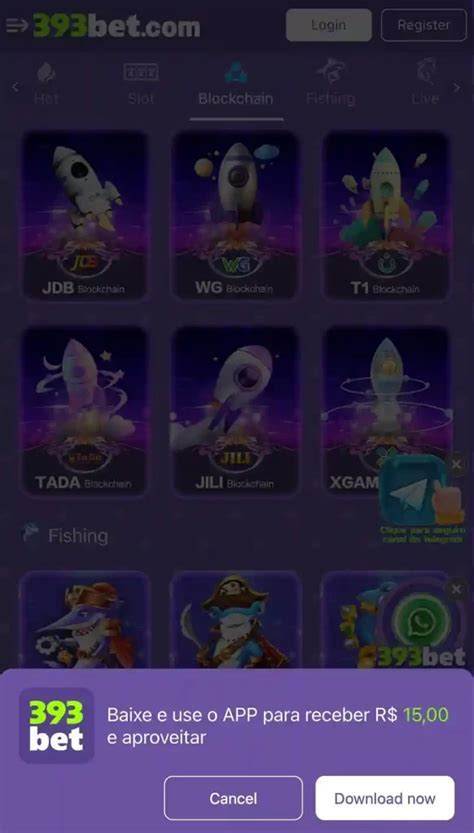Open the WG Blockchain game card
Screen dimensions: 474x833
point(235,215)
